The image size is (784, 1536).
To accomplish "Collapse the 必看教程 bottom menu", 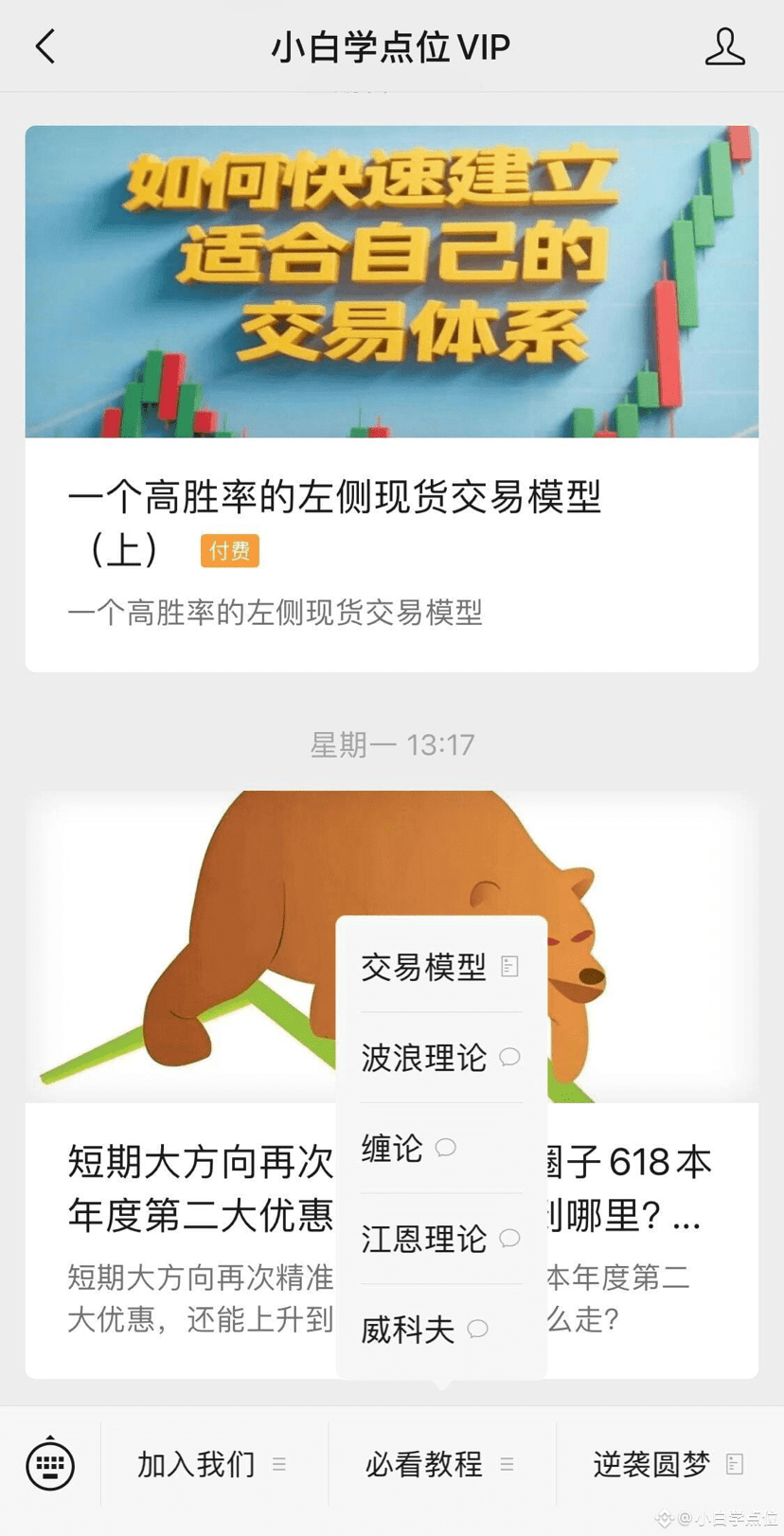I will (441, 1464).
